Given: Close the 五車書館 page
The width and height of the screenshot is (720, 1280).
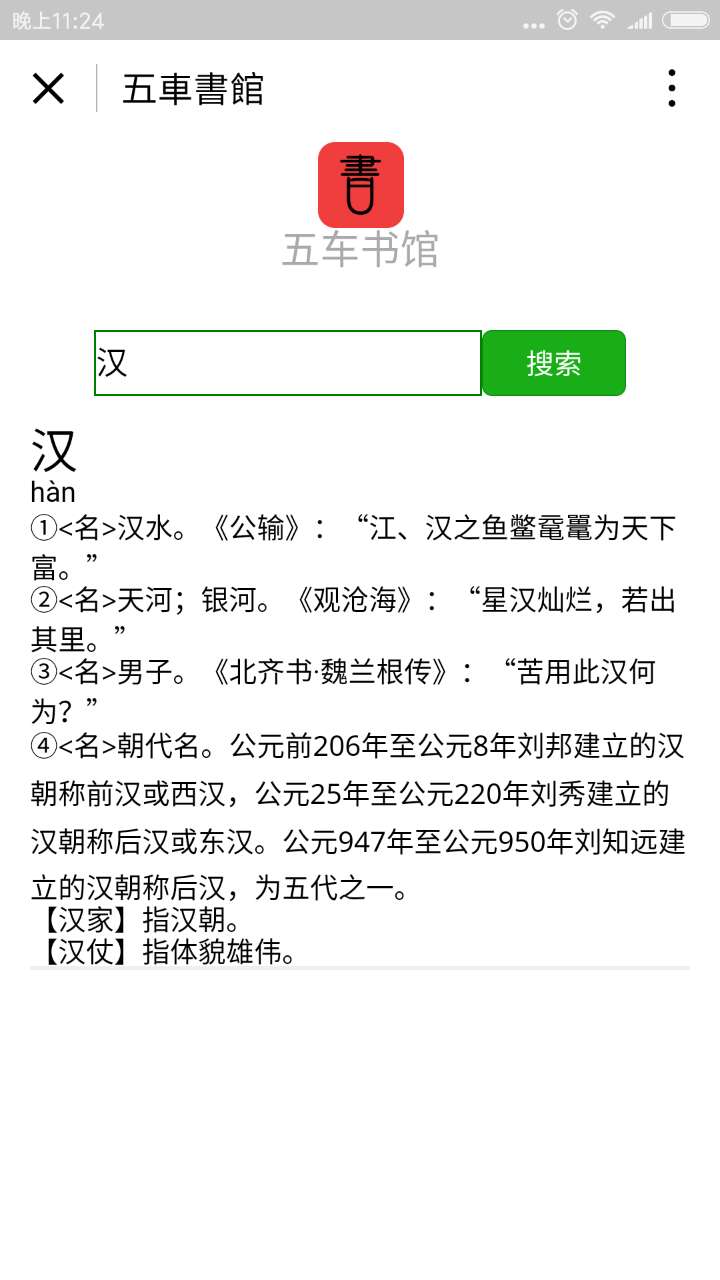Looking at the screenshot, I should [x=48, y=89].
